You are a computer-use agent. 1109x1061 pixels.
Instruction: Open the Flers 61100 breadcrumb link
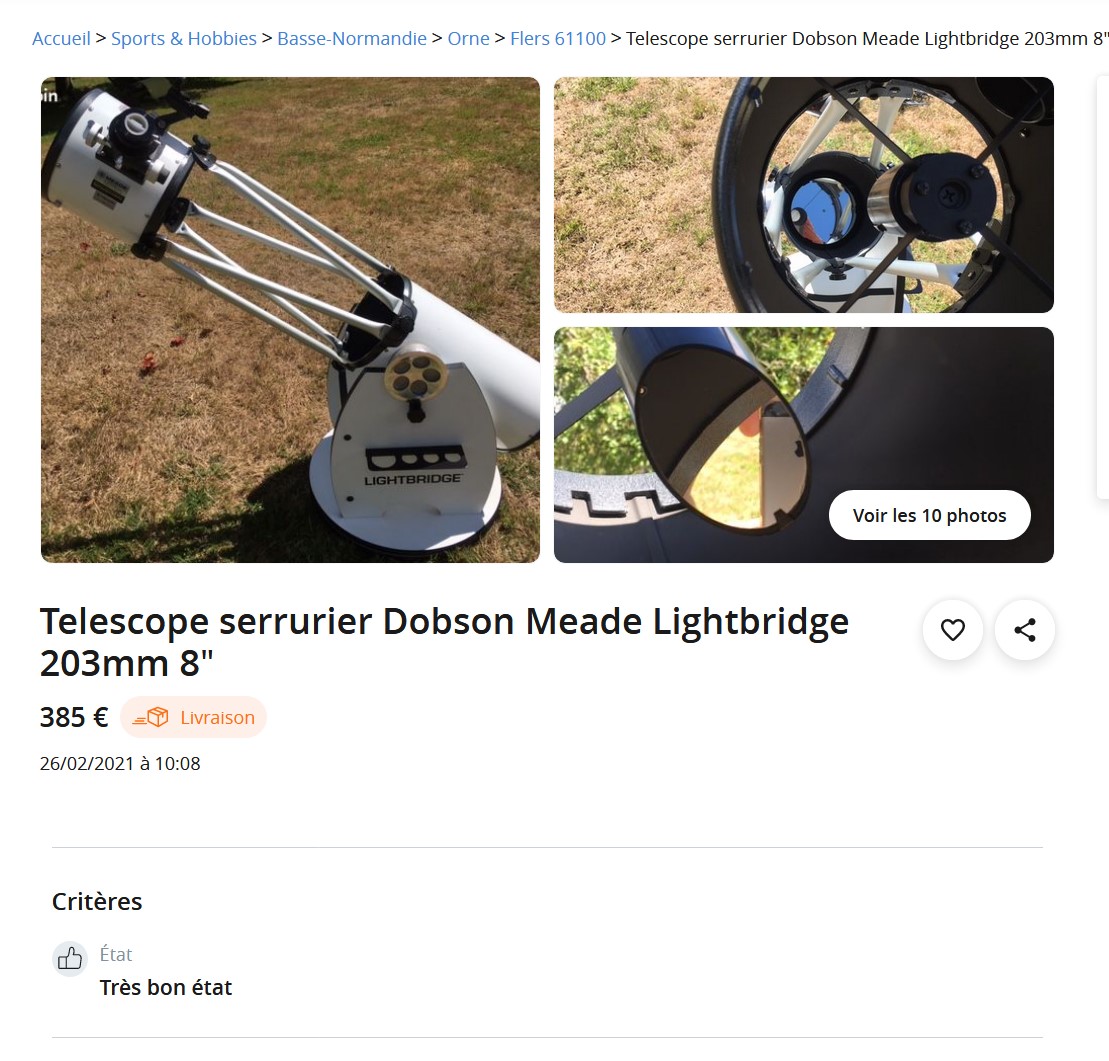(x=558, y=39)
